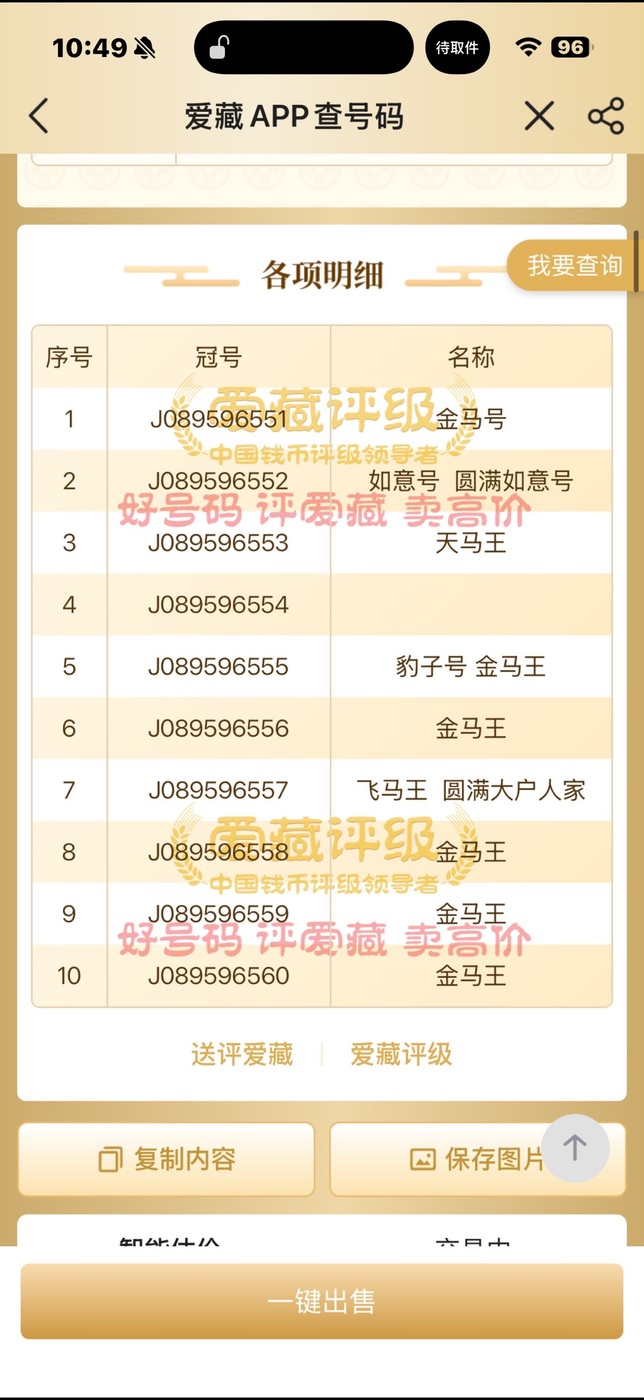Image resolution: width=644 pixels, height=1400 pixels.
Task: Tap 一键出售 to sell
Action: click(321, 1301)
